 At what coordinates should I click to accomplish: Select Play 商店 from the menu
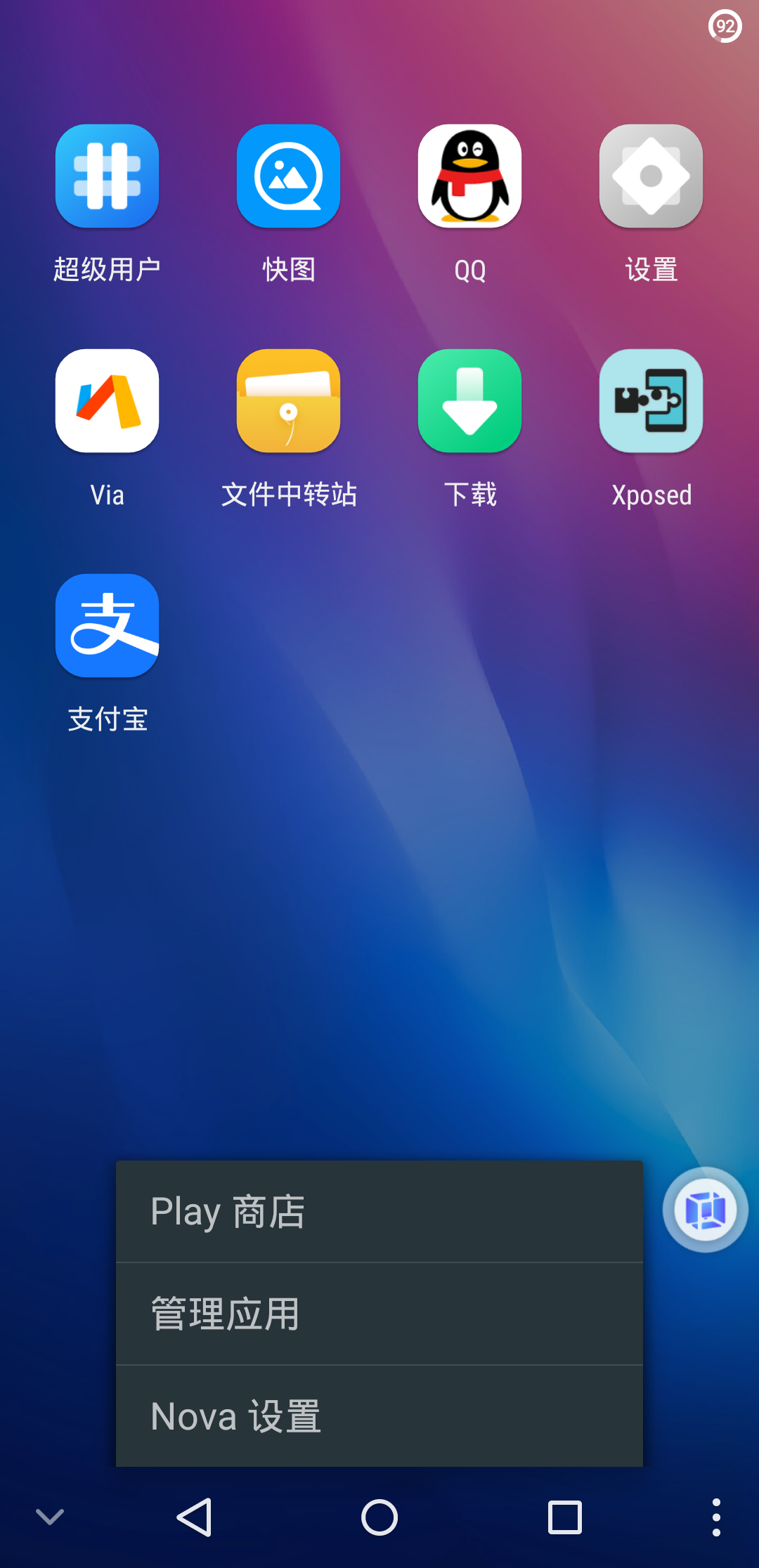click(x=379, y=1212)
